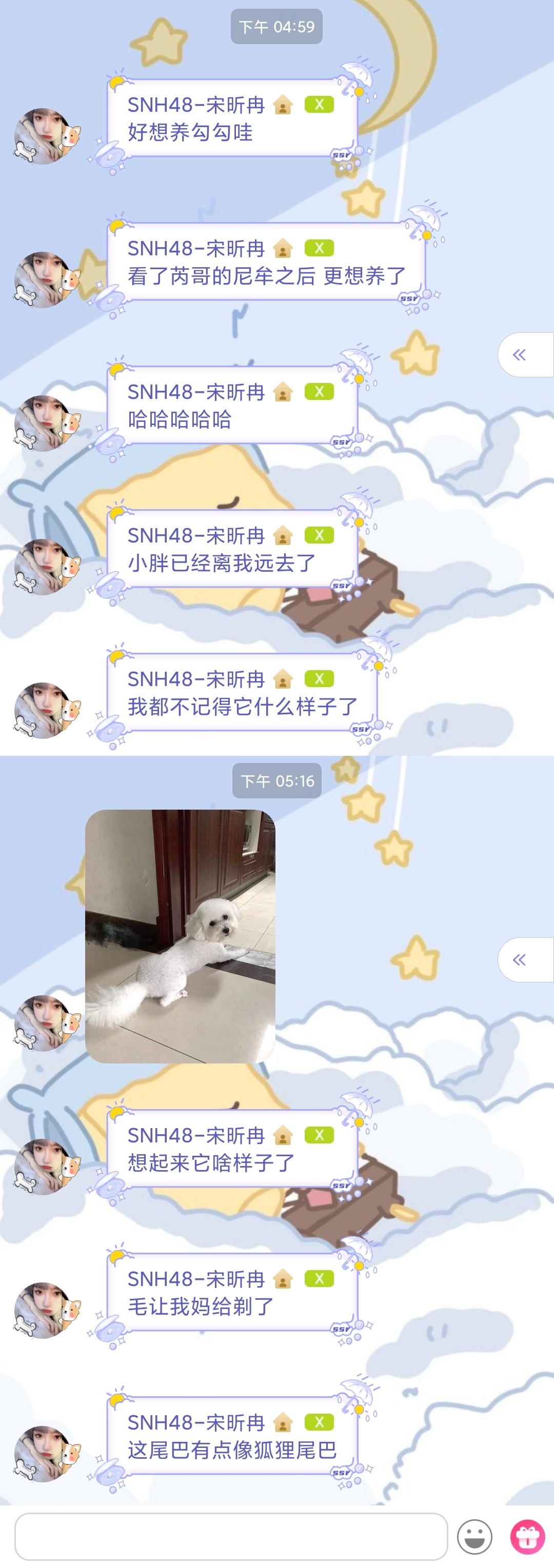Open the gift icon

pyautogui.click(x=527, y=1536)
